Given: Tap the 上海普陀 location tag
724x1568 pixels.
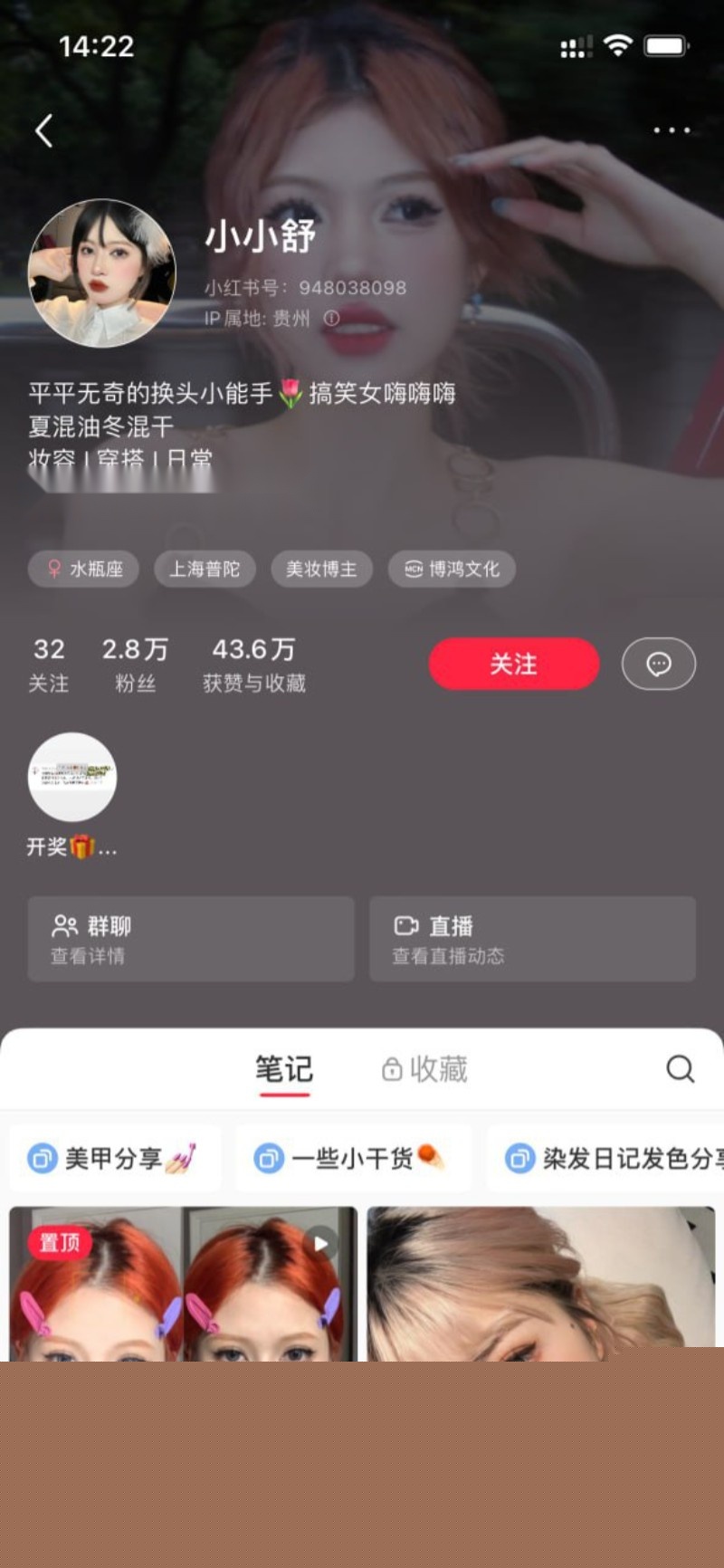Looking at the screenshot, I should pyautogui.click(x=205, y=569).
